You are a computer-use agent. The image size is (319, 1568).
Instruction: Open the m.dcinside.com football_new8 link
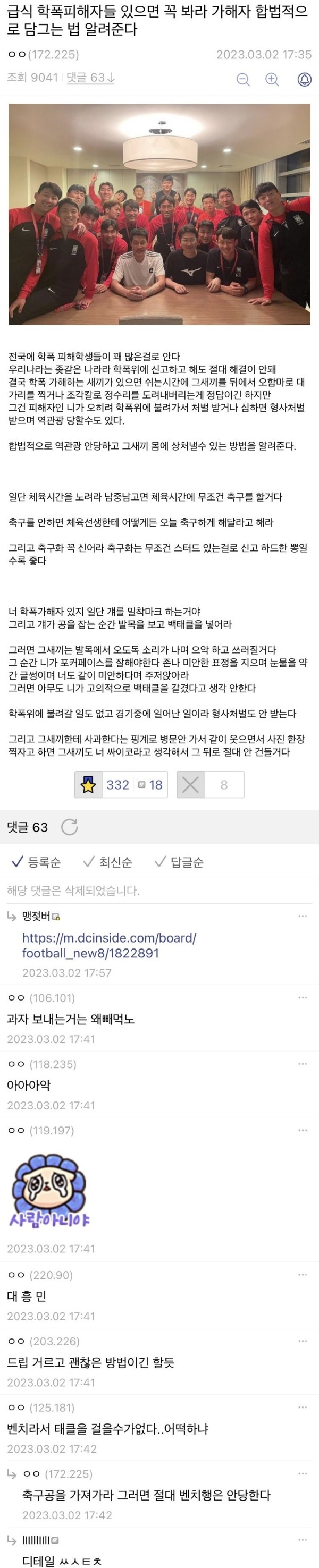click(109, 945)
